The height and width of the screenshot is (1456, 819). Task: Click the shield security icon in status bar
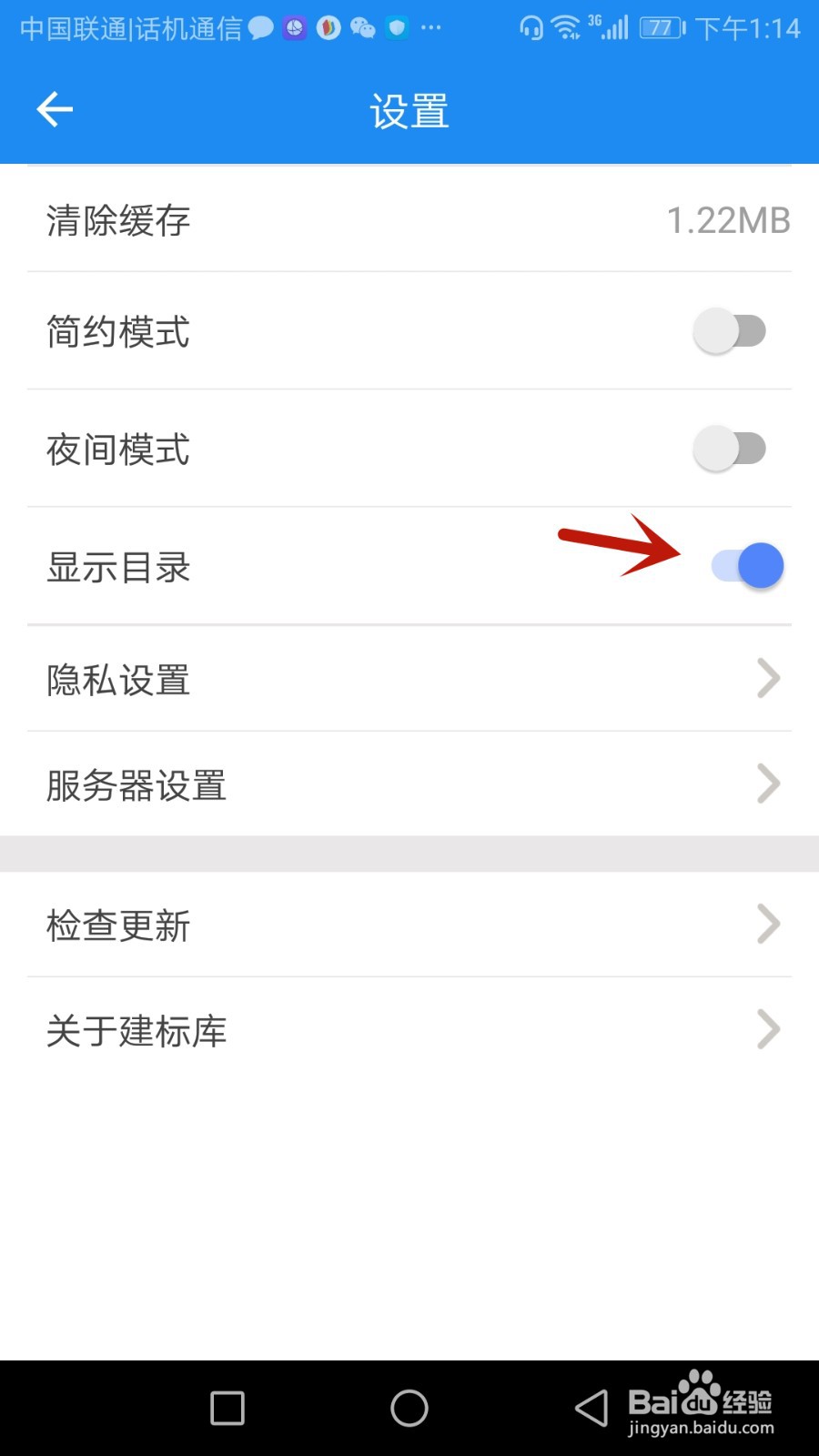tap(397, 28)
